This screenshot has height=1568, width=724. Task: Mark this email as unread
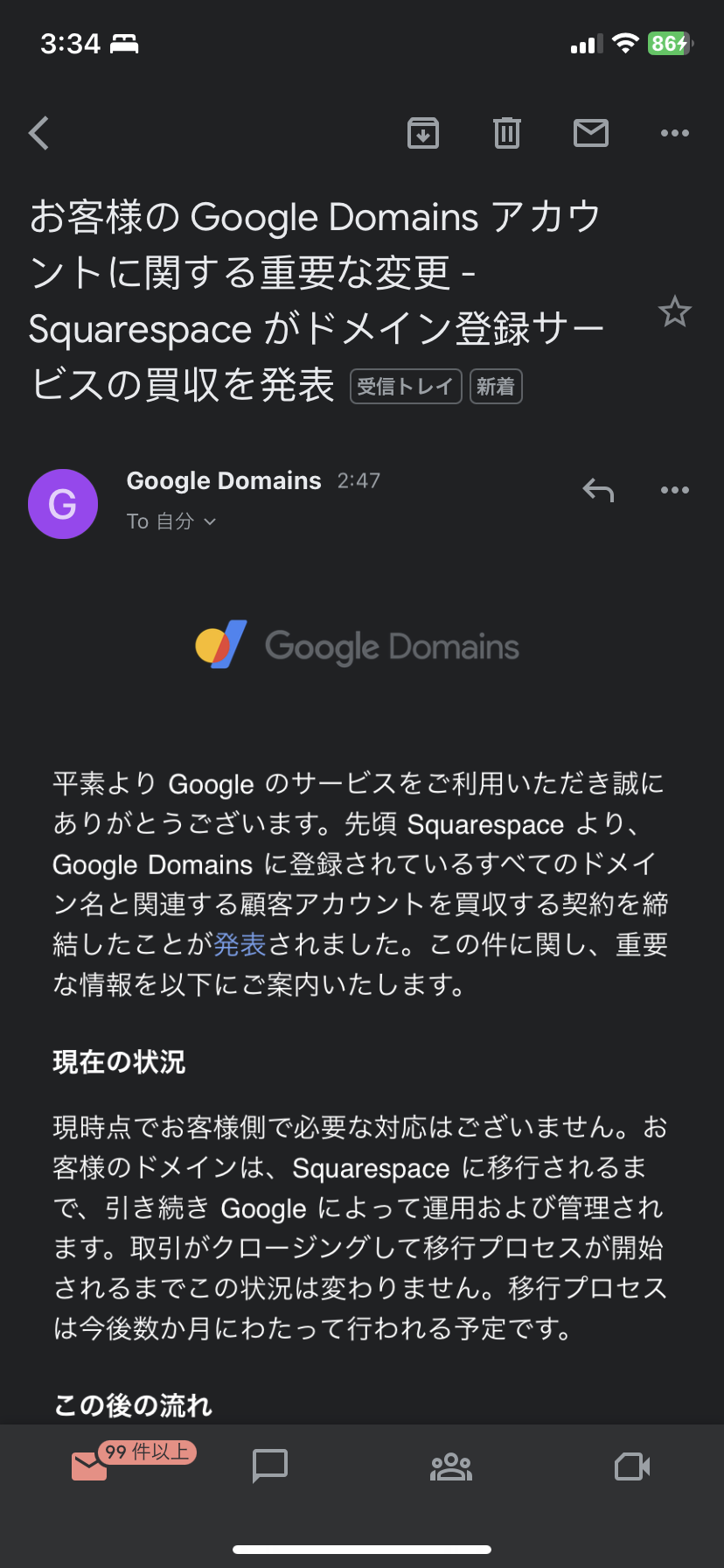(591, 133)
